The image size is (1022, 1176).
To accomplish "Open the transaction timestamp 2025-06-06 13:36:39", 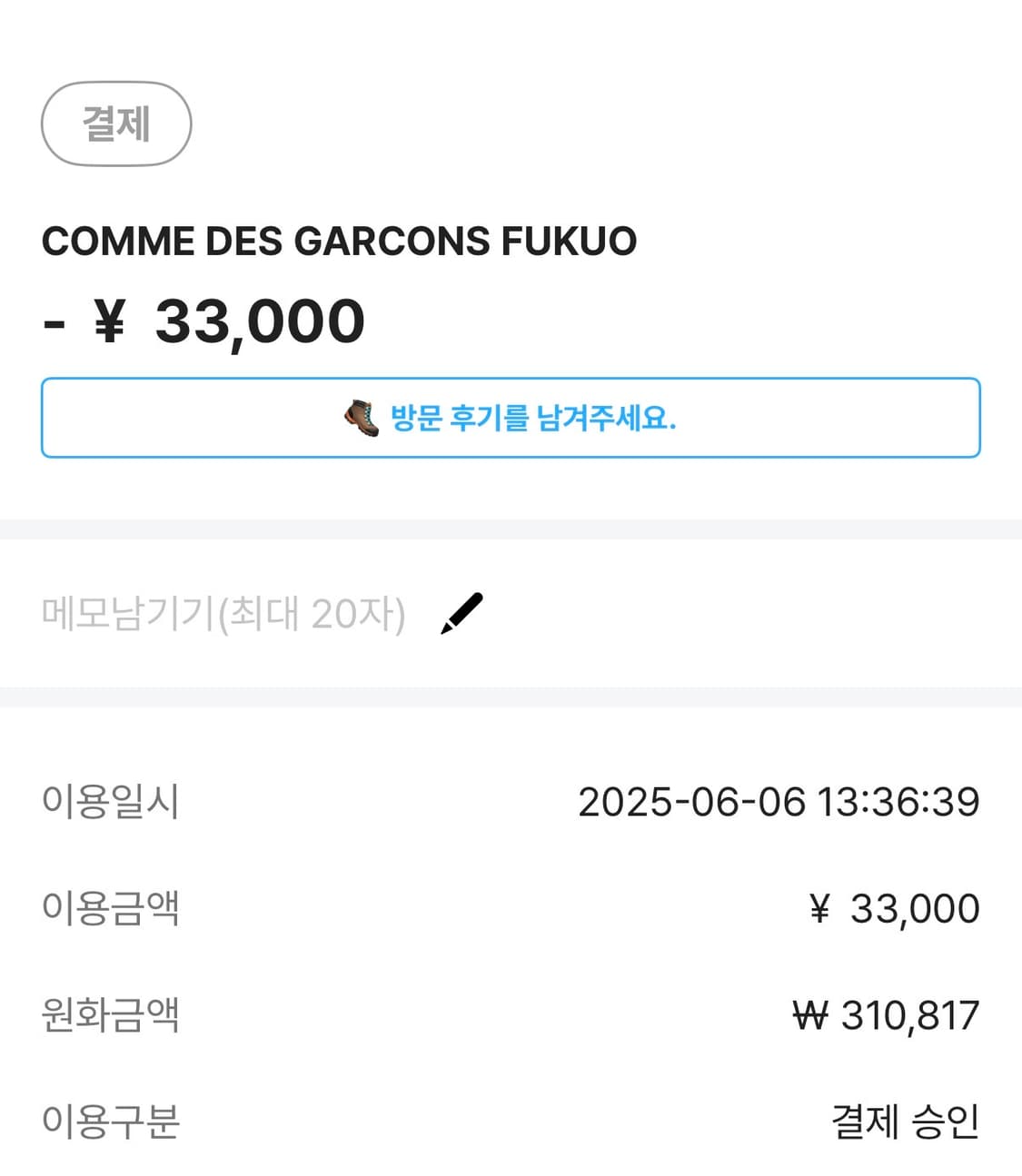I will pos(779,801).
